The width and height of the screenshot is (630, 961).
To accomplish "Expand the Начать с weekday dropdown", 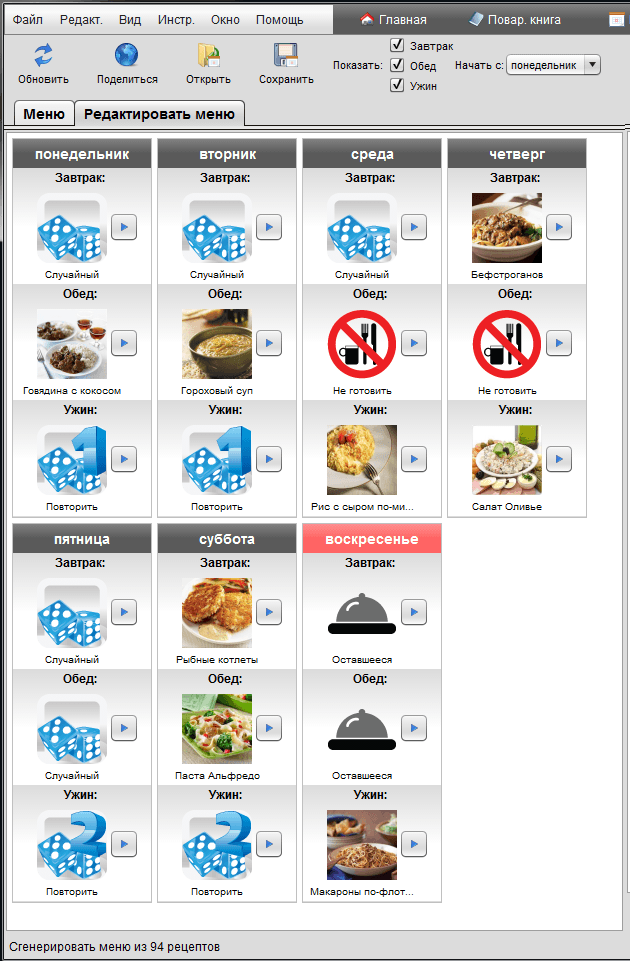I will (591, 65).
